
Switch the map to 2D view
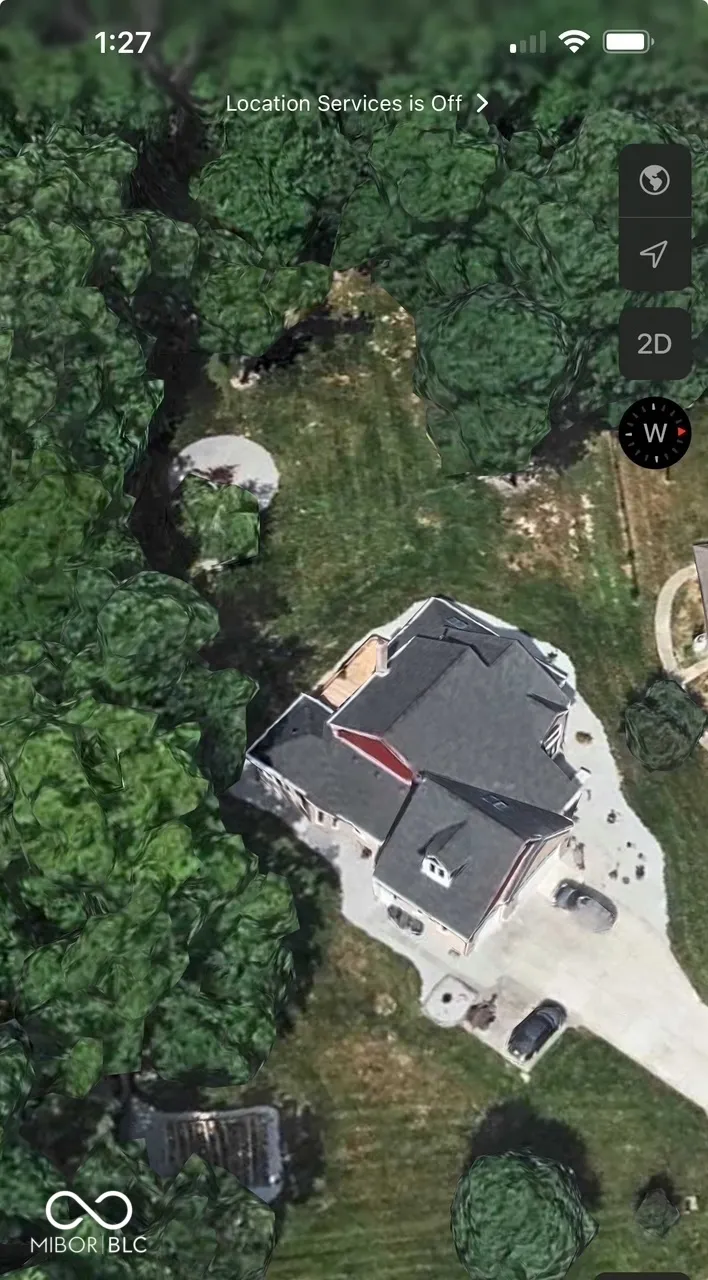point(654,344)
